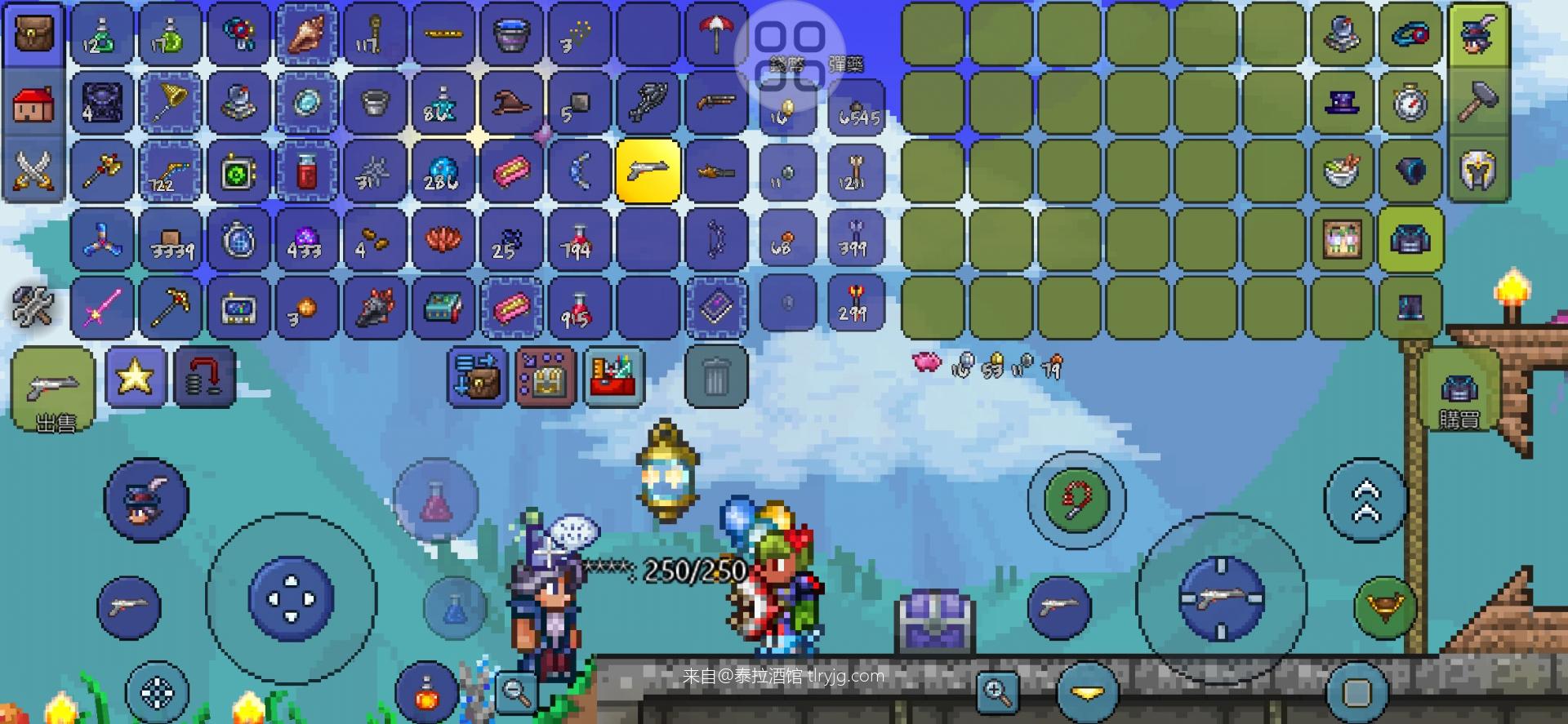Select the red umbrella inventory item
Screen dimensions: 1568x724
tap(716, 34)
